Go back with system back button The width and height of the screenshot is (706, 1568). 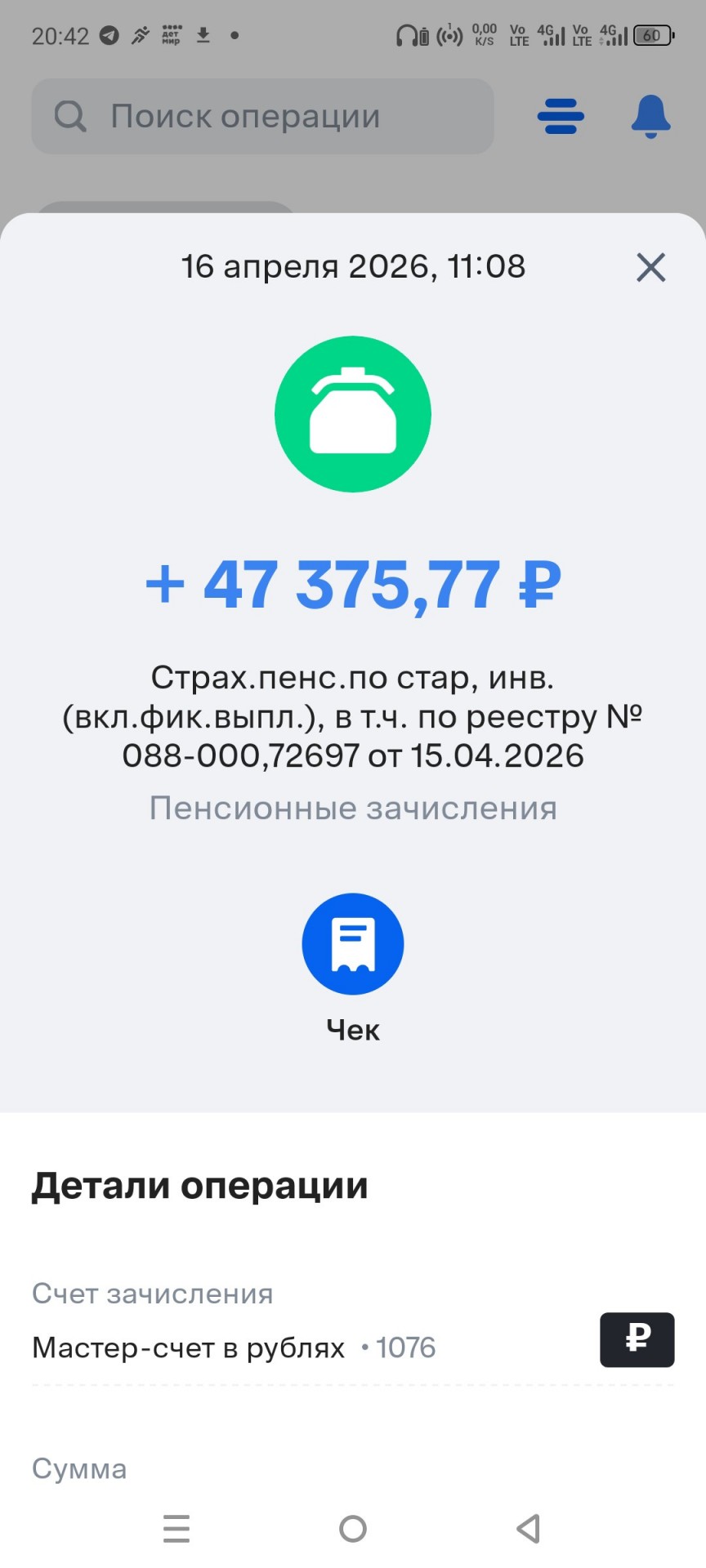[x=529, y=1528]
